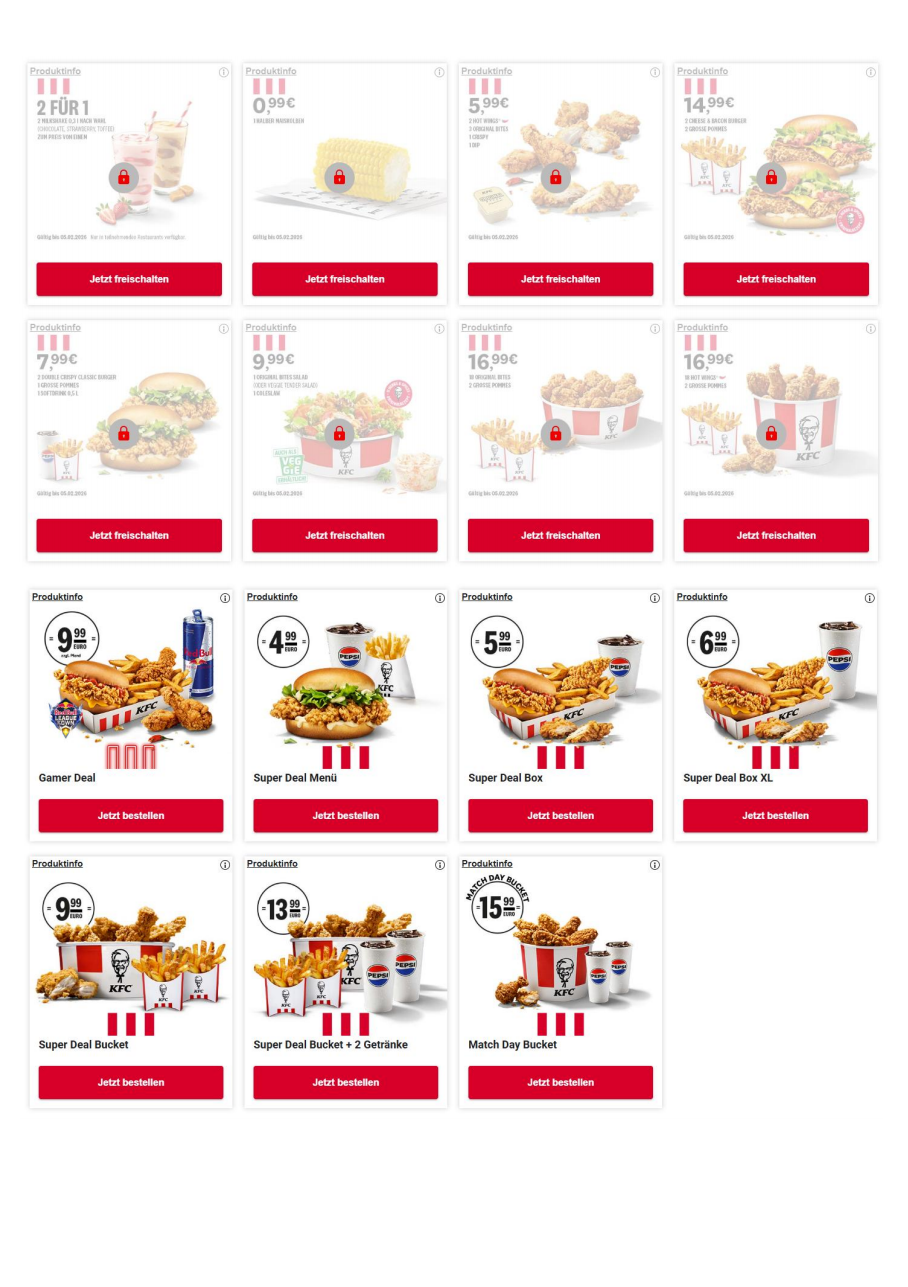This screenshot has height=1287, width=908.
Task: Order the Match Day Bucket
Action: 560,1082
